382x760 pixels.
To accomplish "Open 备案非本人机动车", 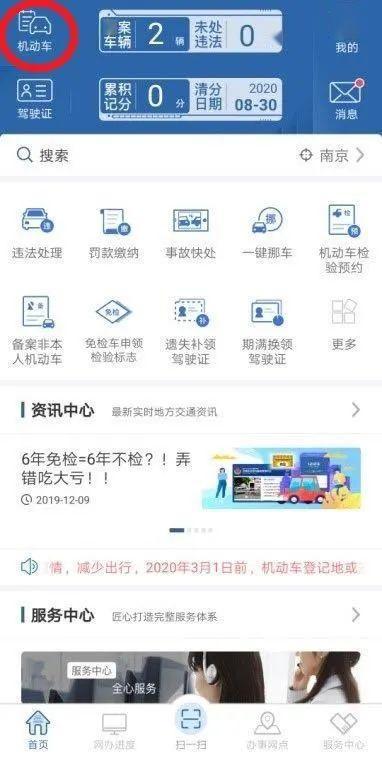I will [x=37, y=331].
